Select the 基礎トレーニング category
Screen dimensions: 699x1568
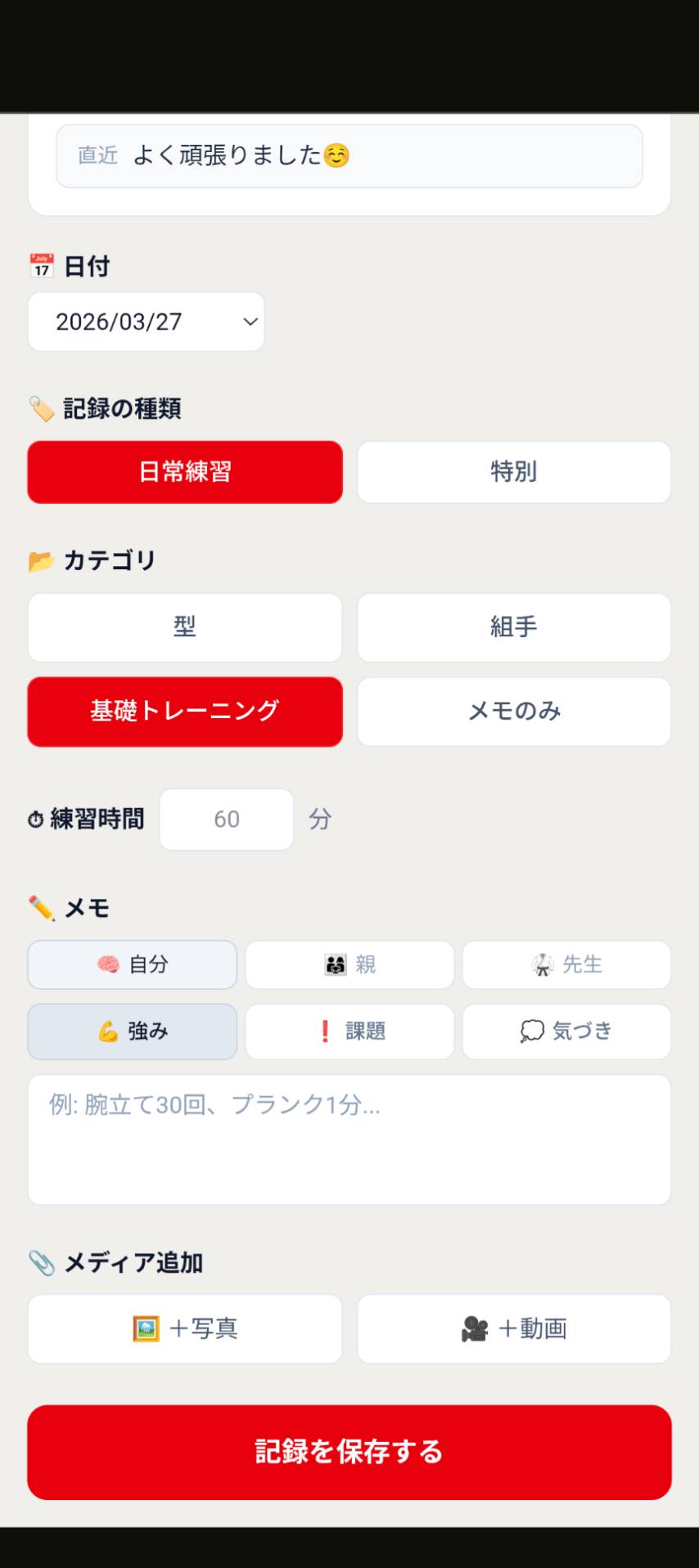pyautogui.click(x=185, y=712)
